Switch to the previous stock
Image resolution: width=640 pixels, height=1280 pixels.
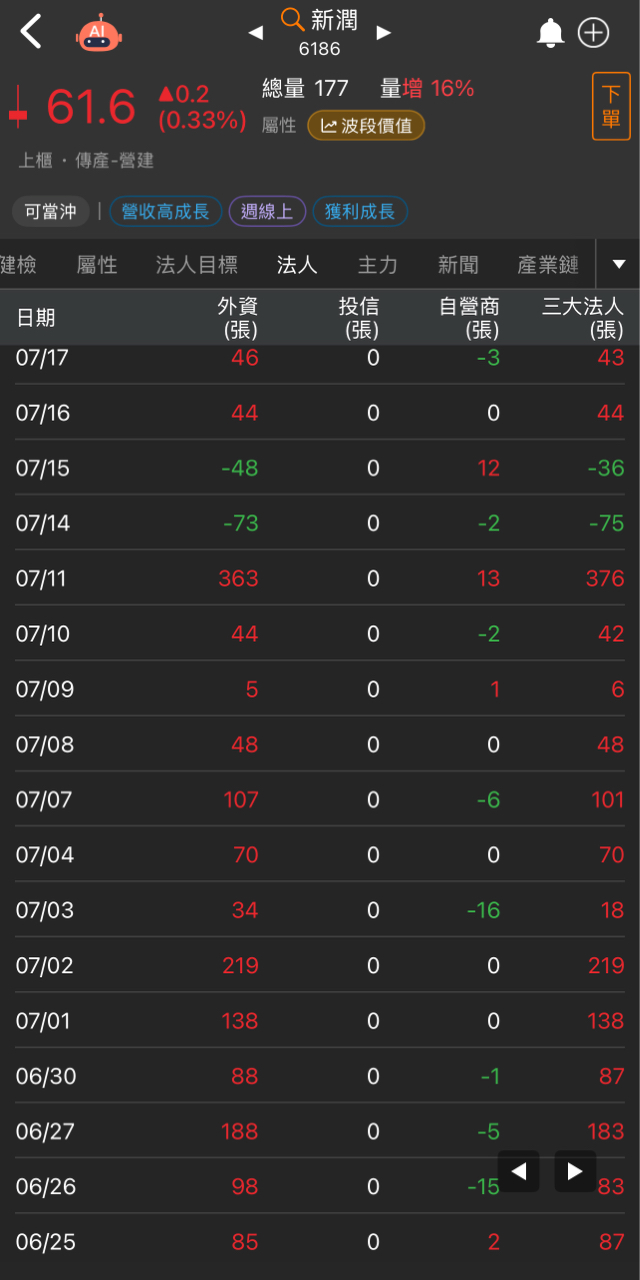pyautogui.click(x=256, y=33)
